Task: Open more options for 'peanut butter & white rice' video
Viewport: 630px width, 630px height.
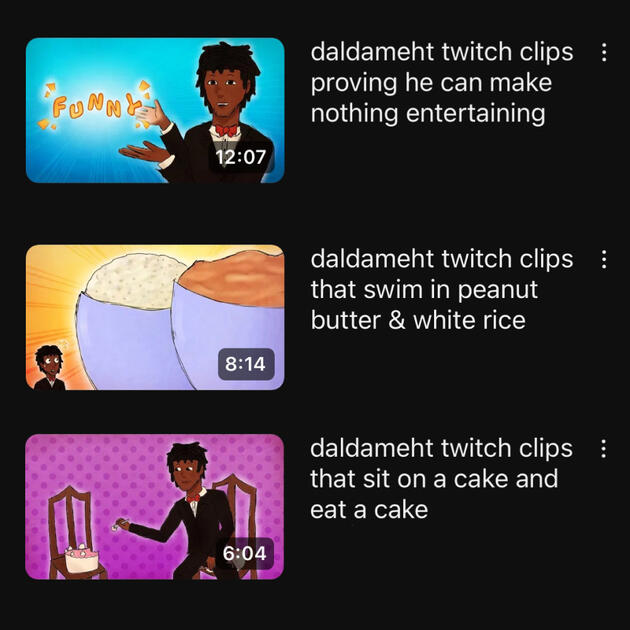Action: (x=603, y=260)
